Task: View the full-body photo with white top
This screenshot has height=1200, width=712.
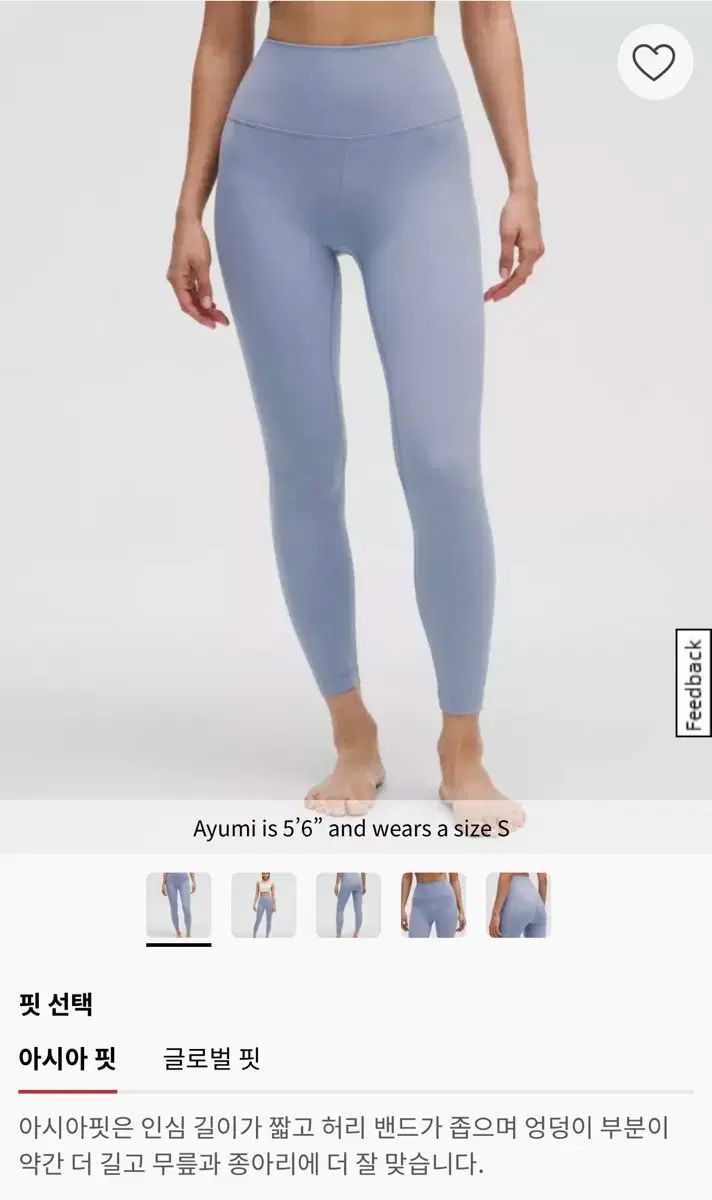Action: pos(264,905)
